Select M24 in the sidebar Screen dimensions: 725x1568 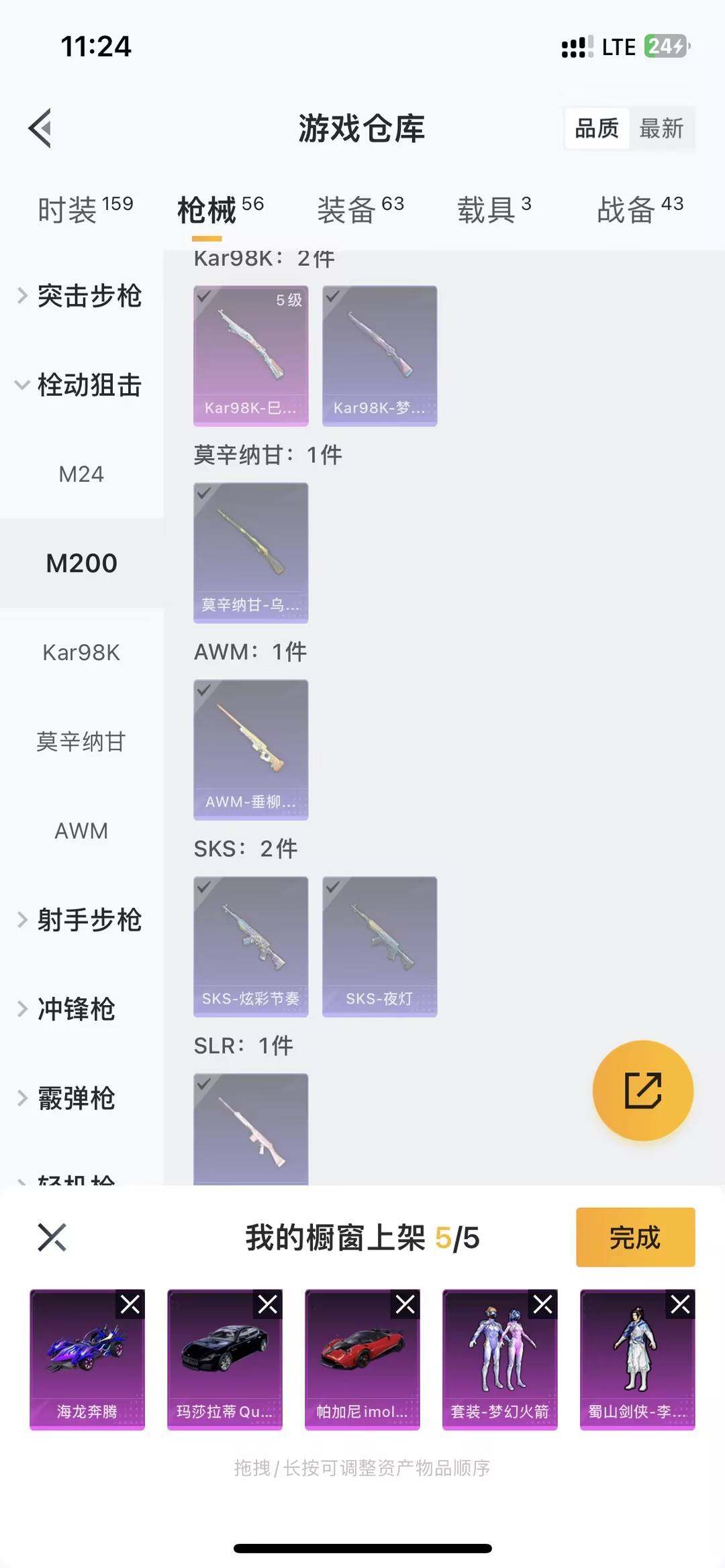pos(82,474)
